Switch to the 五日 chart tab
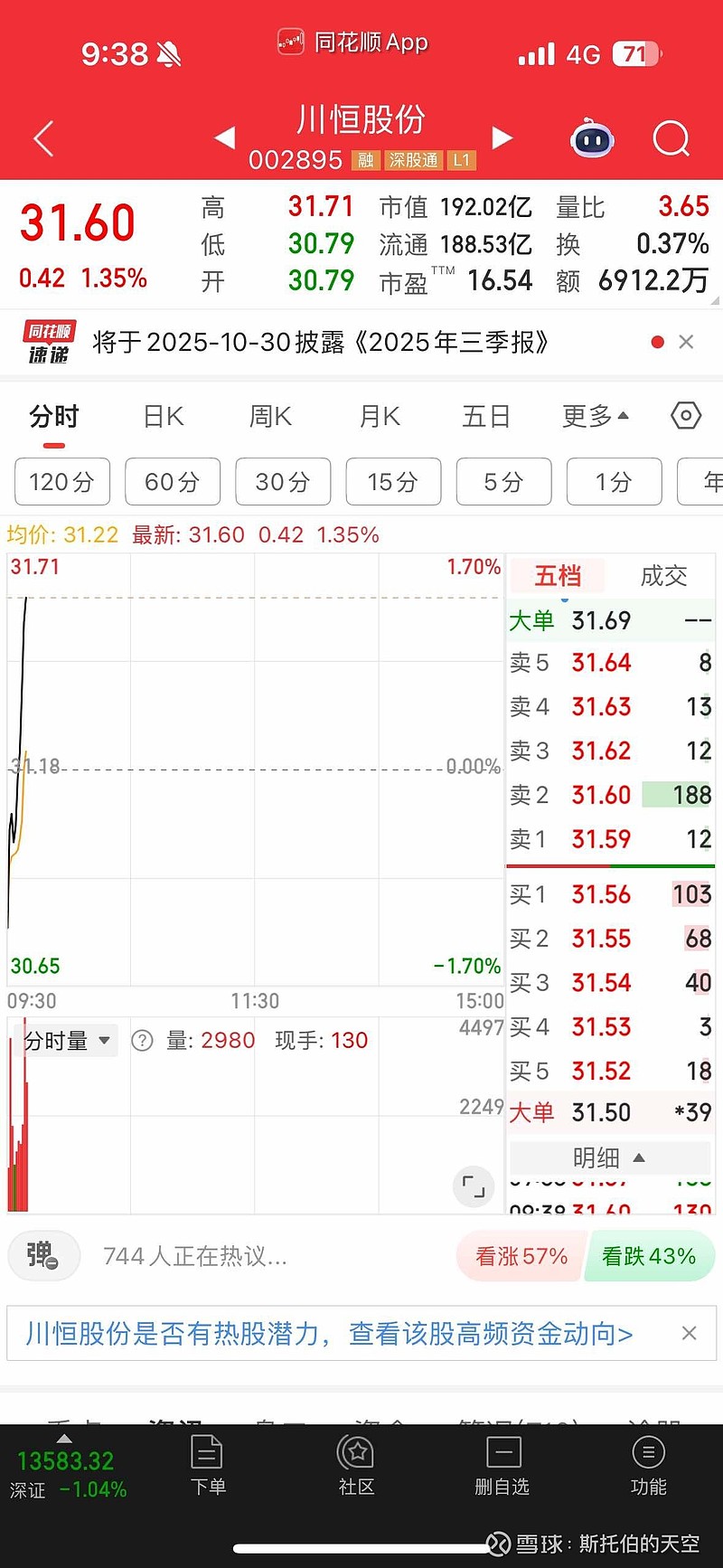 (486, 417)
